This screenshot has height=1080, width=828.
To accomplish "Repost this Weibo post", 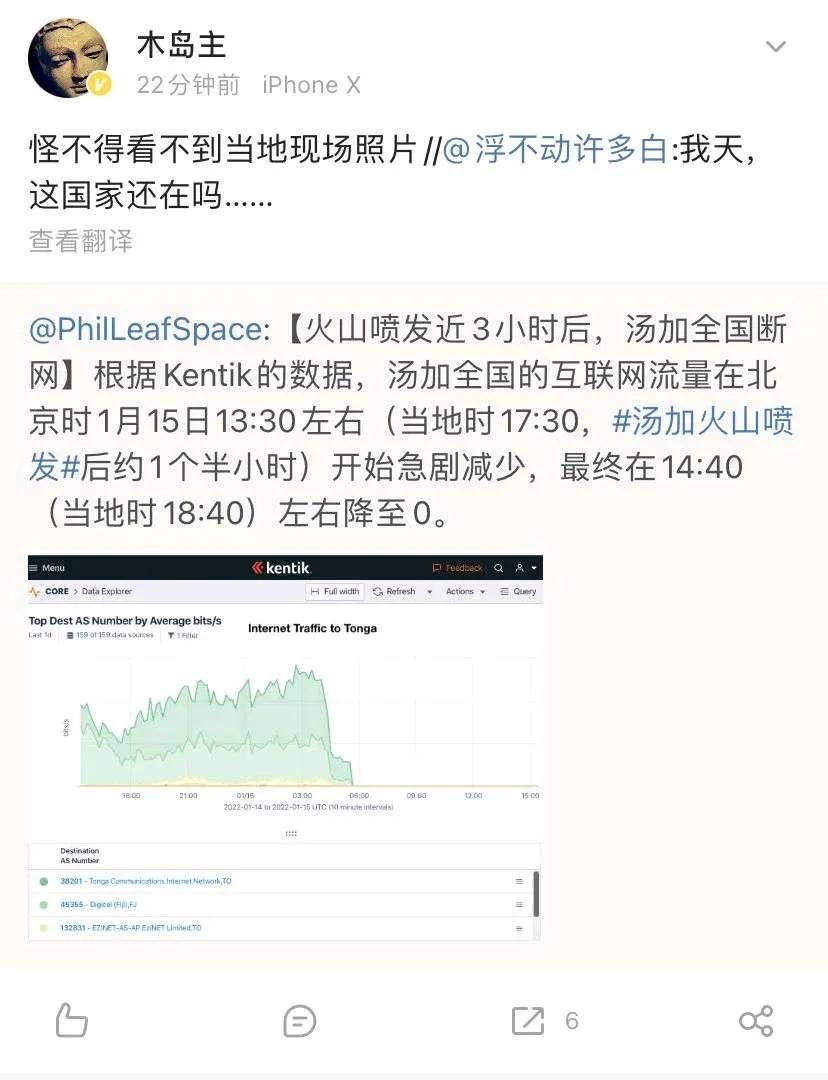I will point(528,1020).
